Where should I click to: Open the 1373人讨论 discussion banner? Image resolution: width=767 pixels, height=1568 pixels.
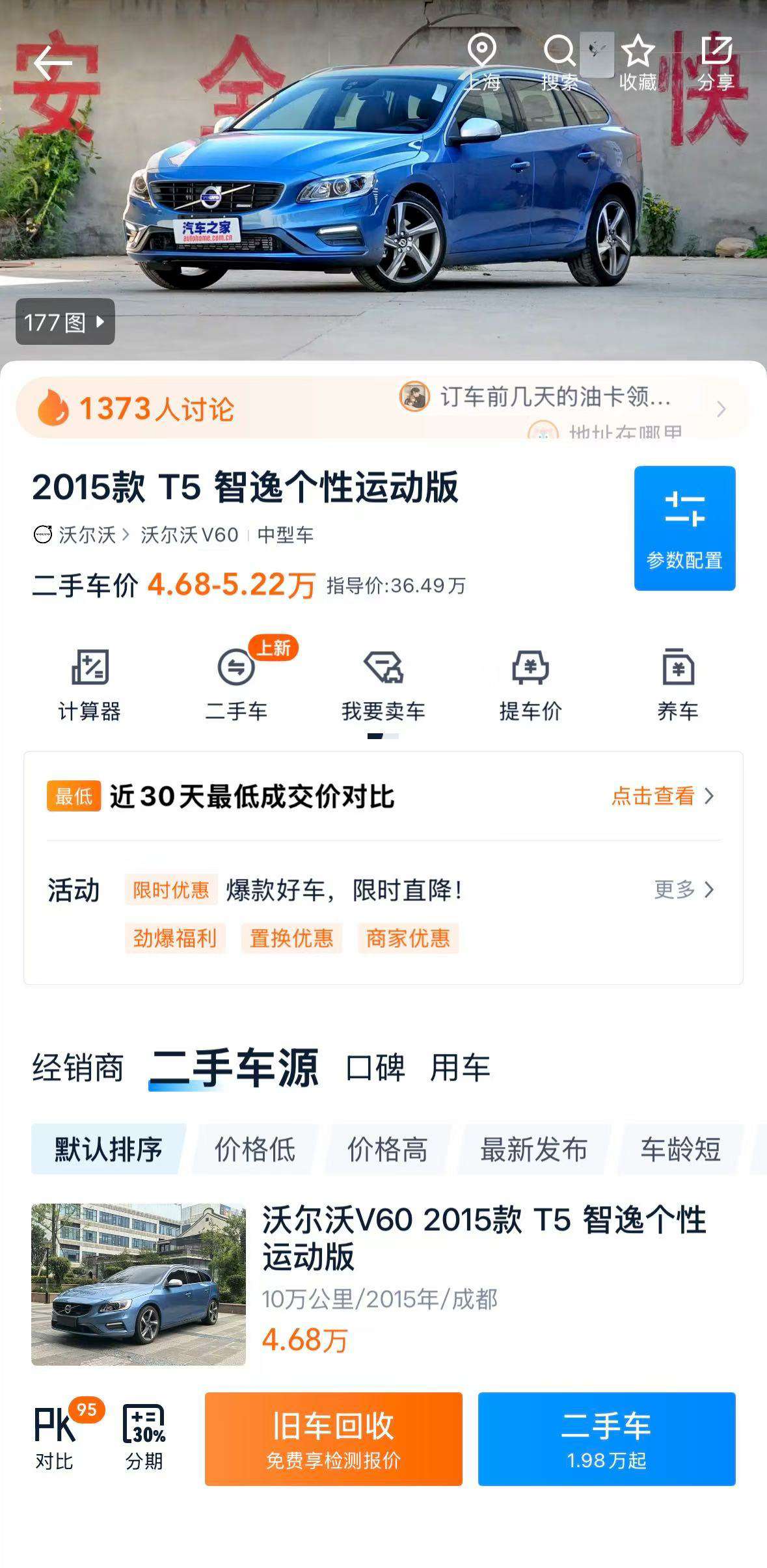[383, 408]
